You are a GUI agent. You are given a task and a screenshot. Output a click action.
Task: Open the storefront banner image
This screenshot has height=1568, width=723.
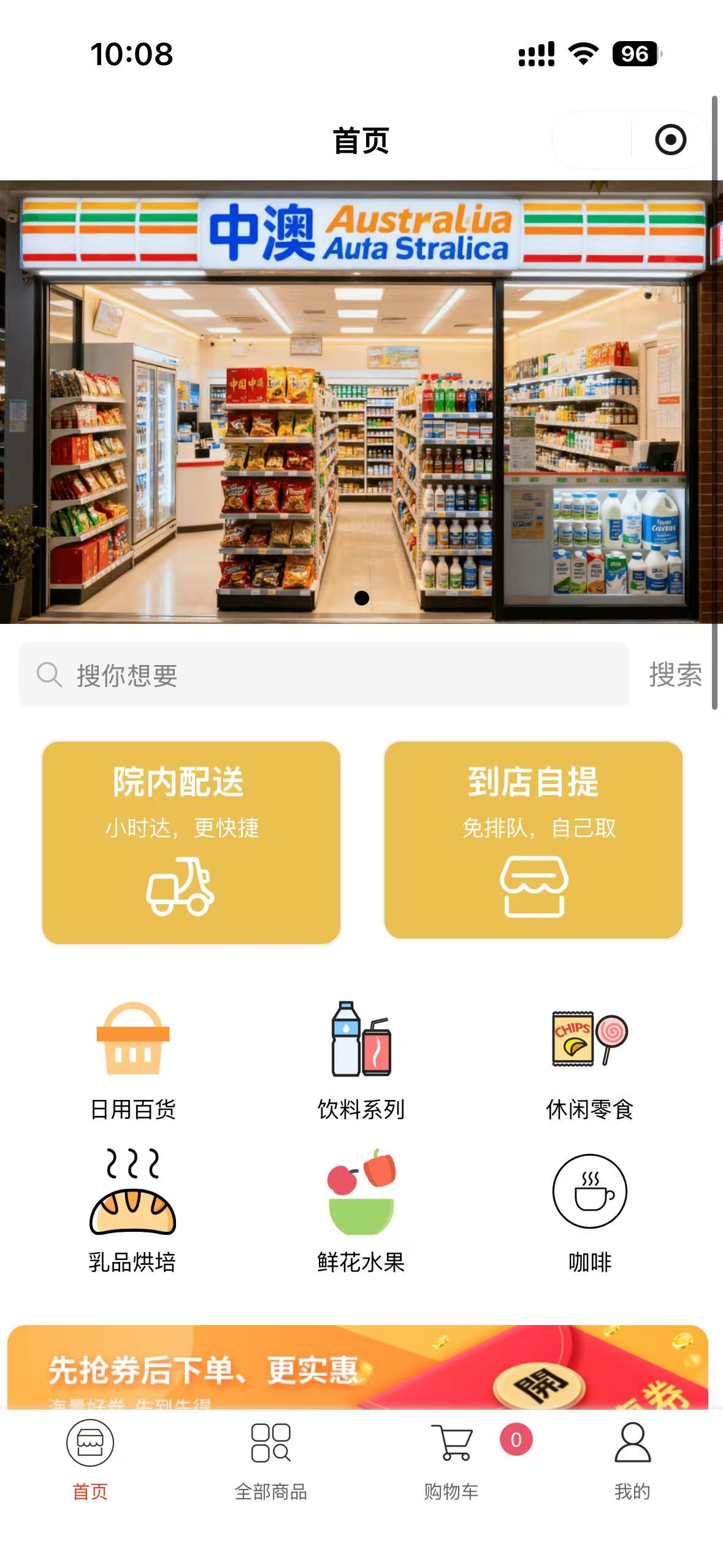coord(361,402)
